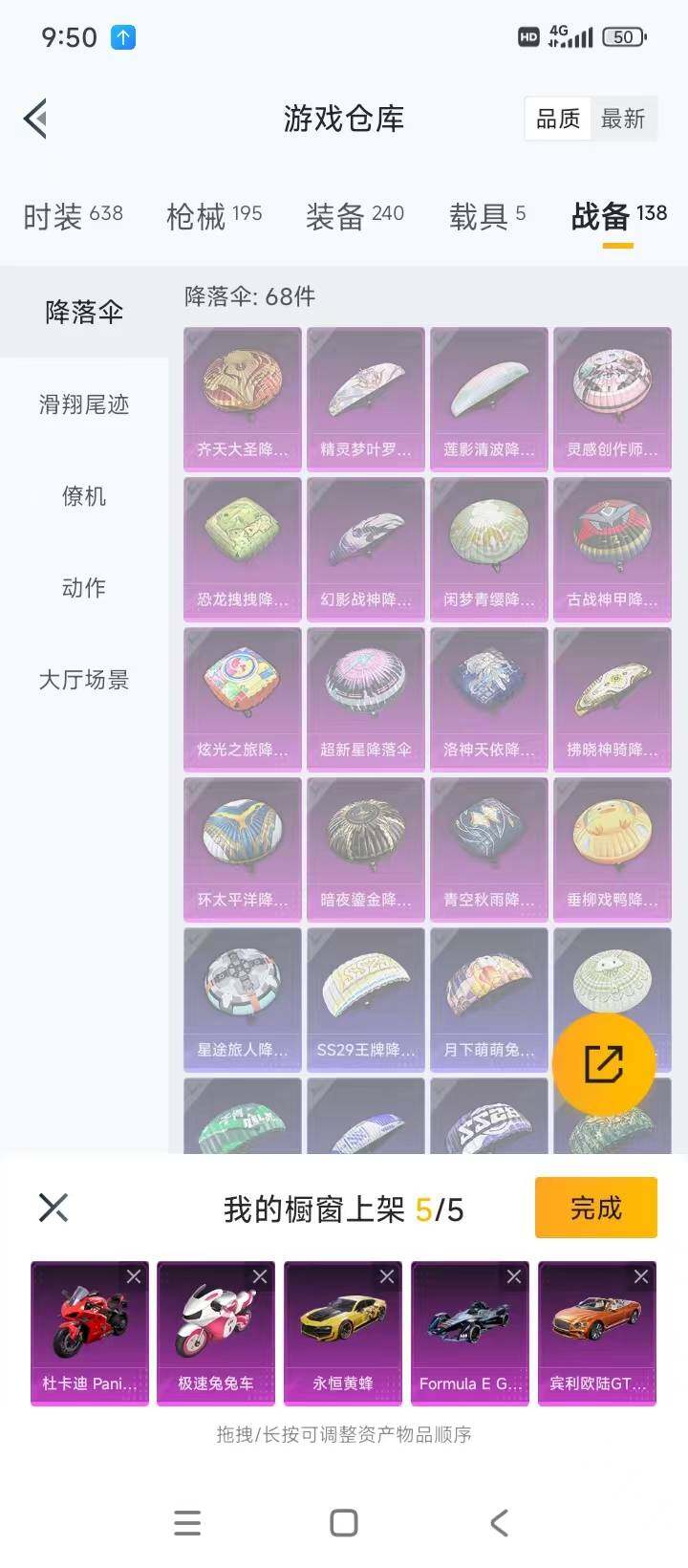Tap the share/export floating yellow icon

606,1063
